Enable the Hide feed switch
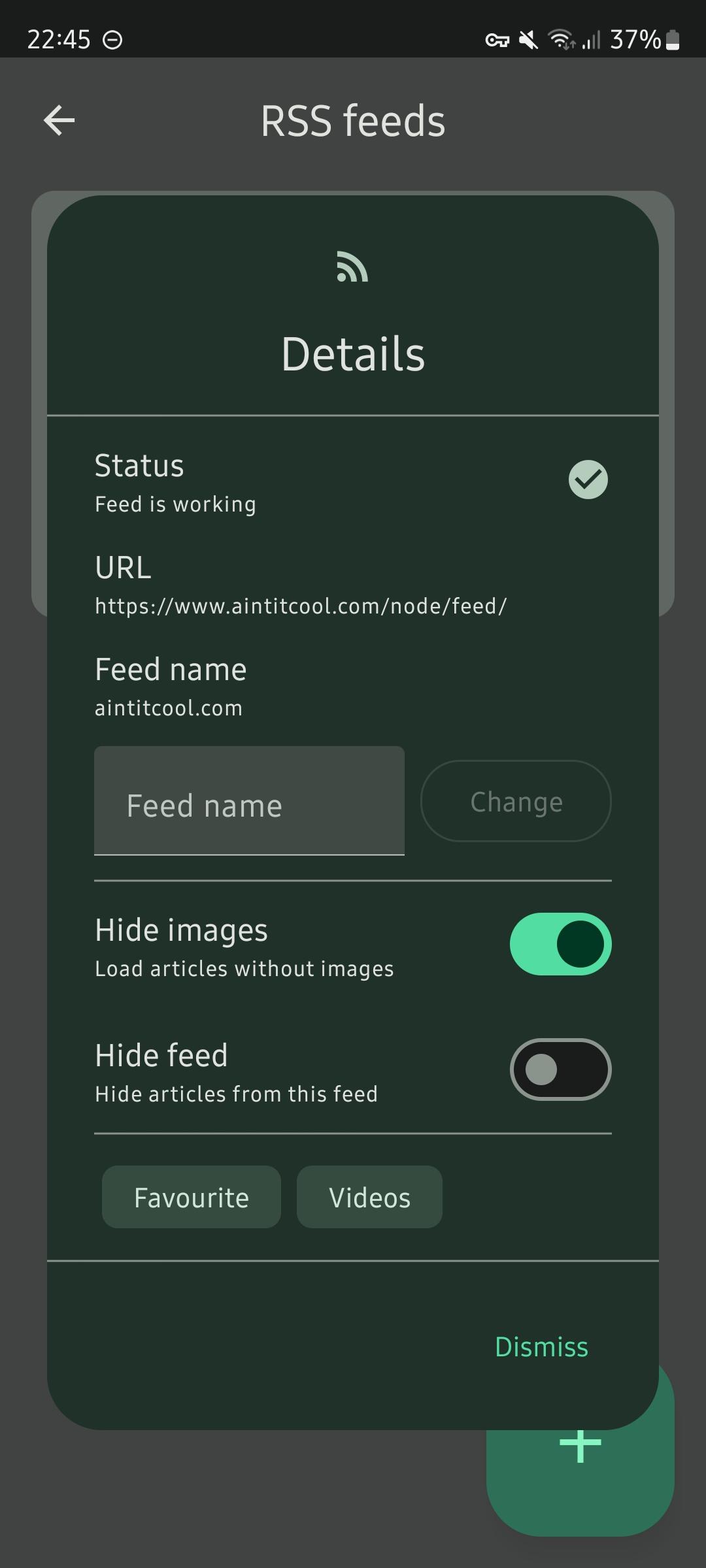Viewport: 706px width, 1568px height. click(x=560, y=1070)
